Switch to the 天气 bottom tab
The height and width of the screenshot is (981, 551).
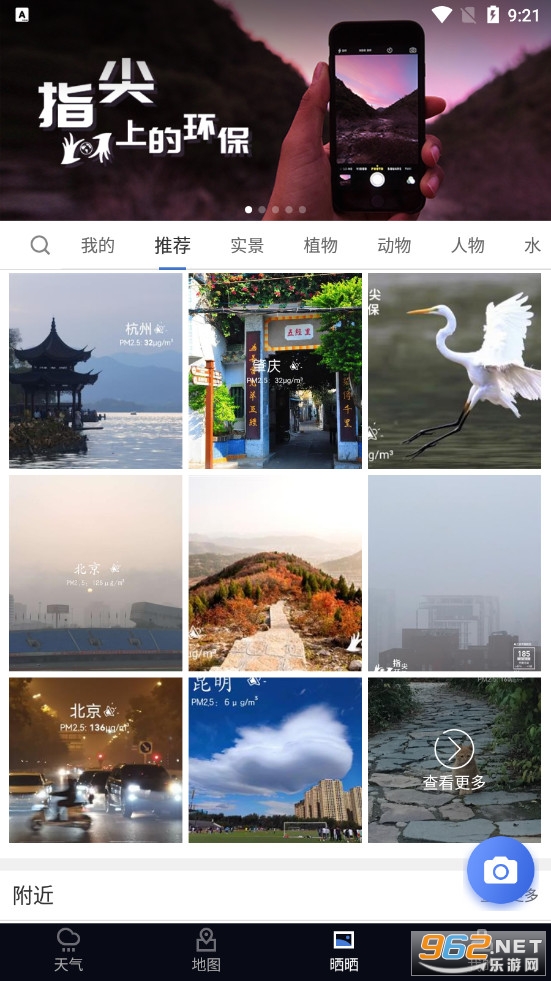pyautogui.click(x=68, y=950)
